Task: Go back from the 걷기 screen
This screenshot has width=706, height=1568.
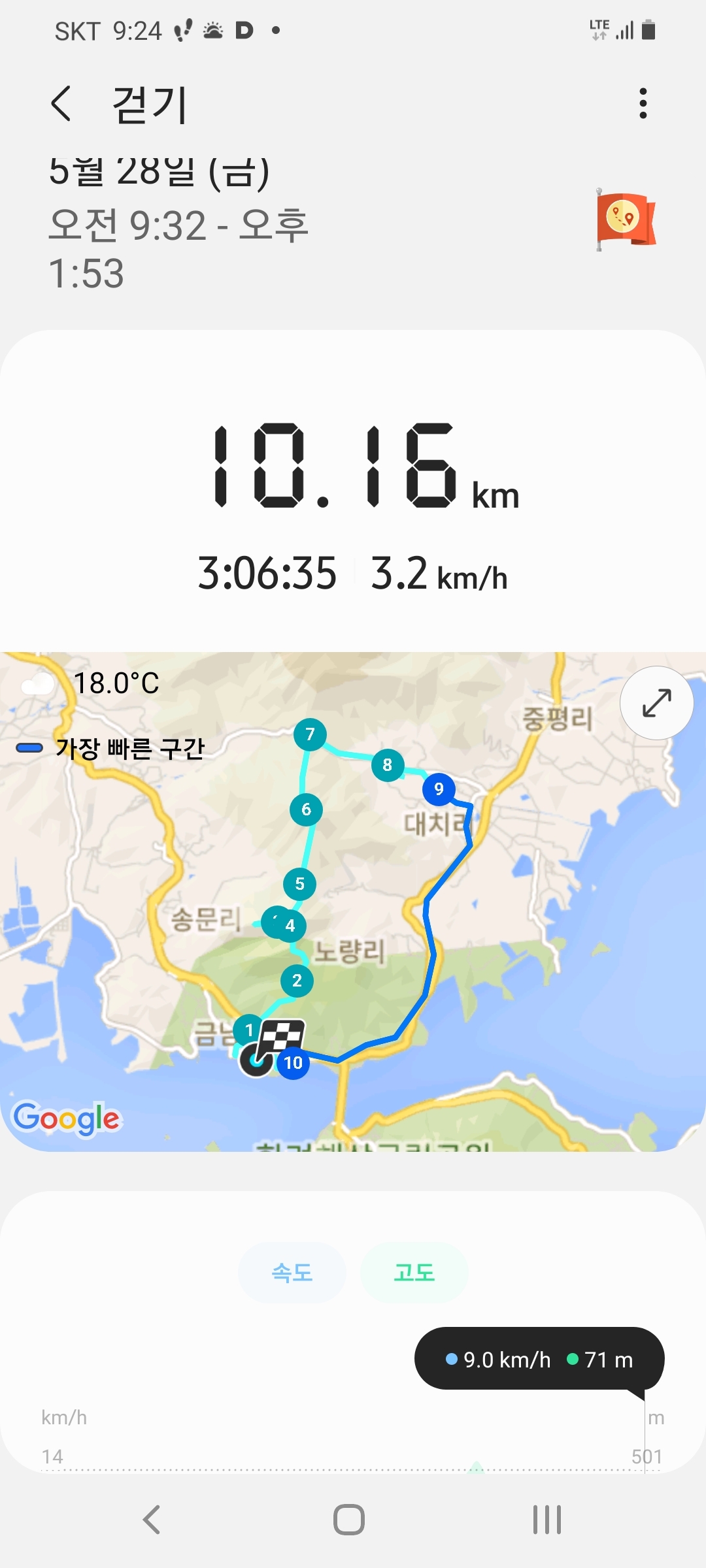Action: tap(61, 105)
